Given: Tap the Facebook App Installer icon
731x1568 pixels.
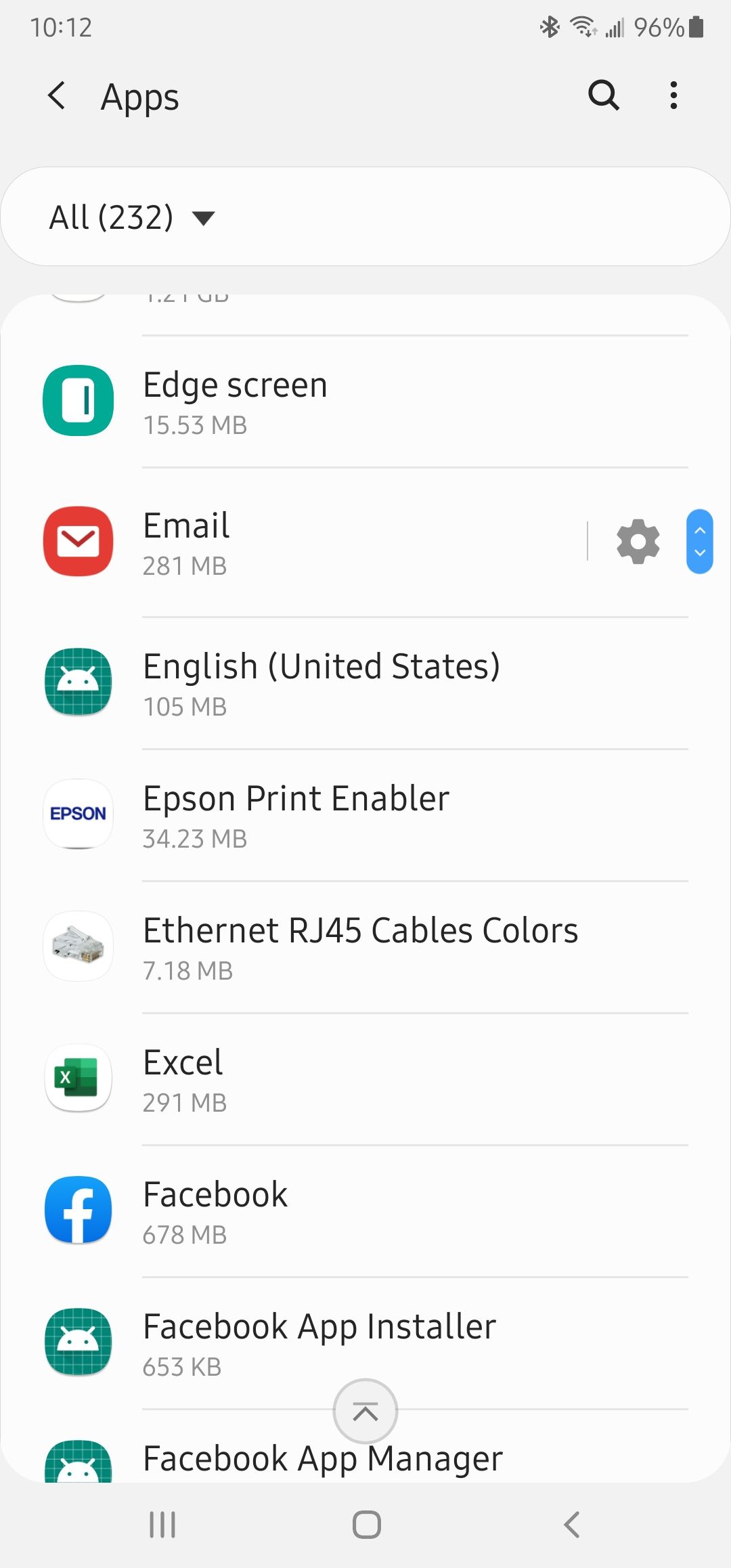Looking at the screenshot, I should tap(77, 1343).
